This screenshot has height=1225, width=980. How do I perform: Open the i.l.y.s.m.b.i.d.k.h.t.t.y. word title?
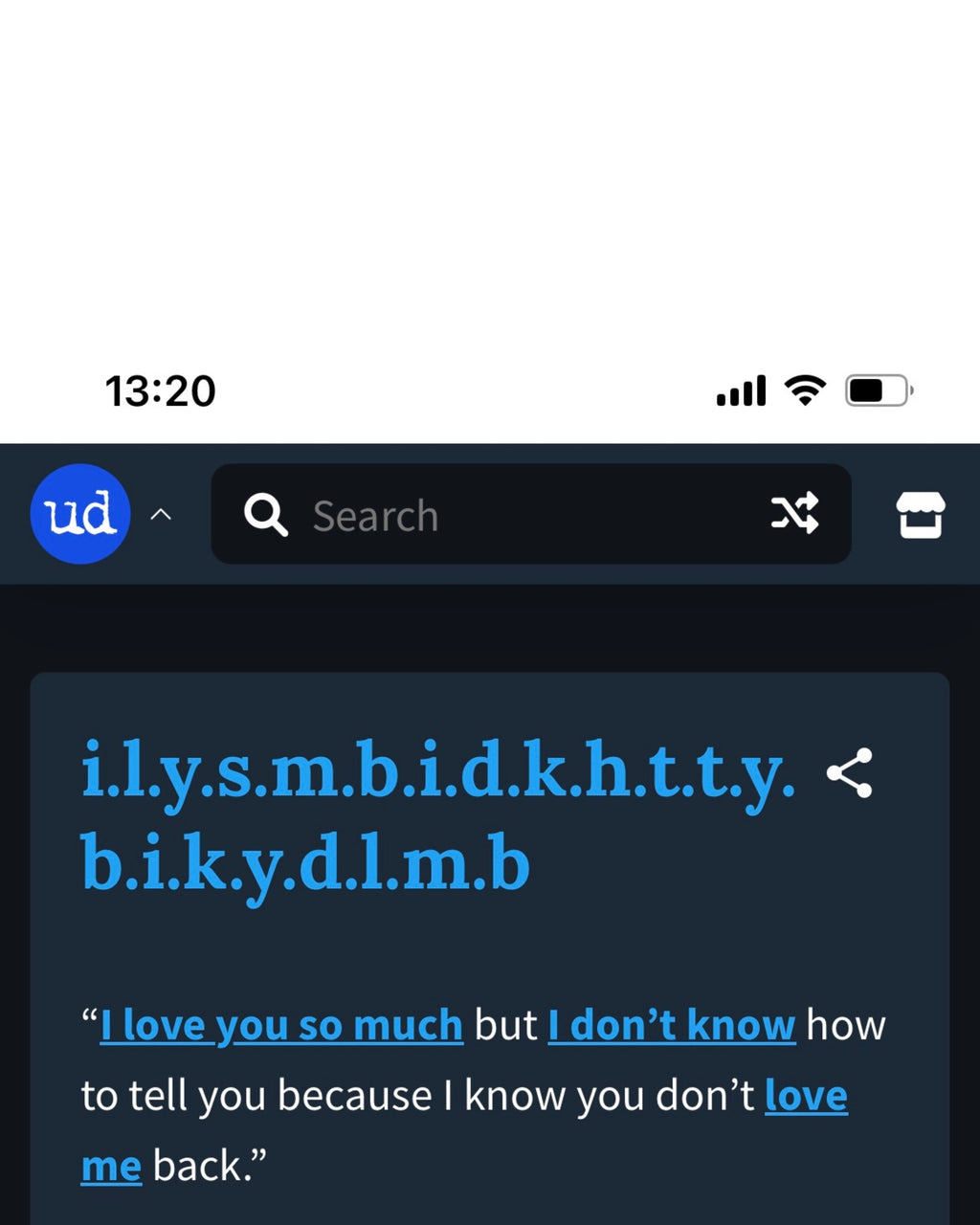click(438, 773)
